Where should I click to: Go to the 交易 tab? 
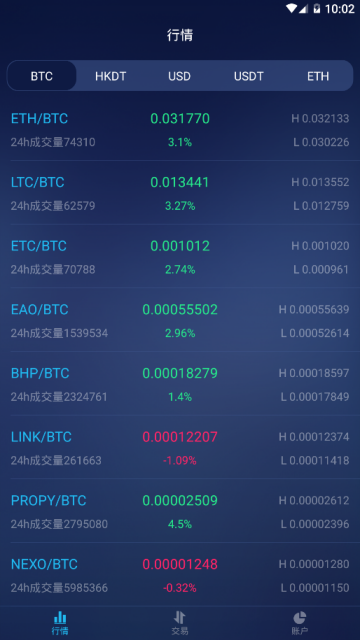[180, 623]
